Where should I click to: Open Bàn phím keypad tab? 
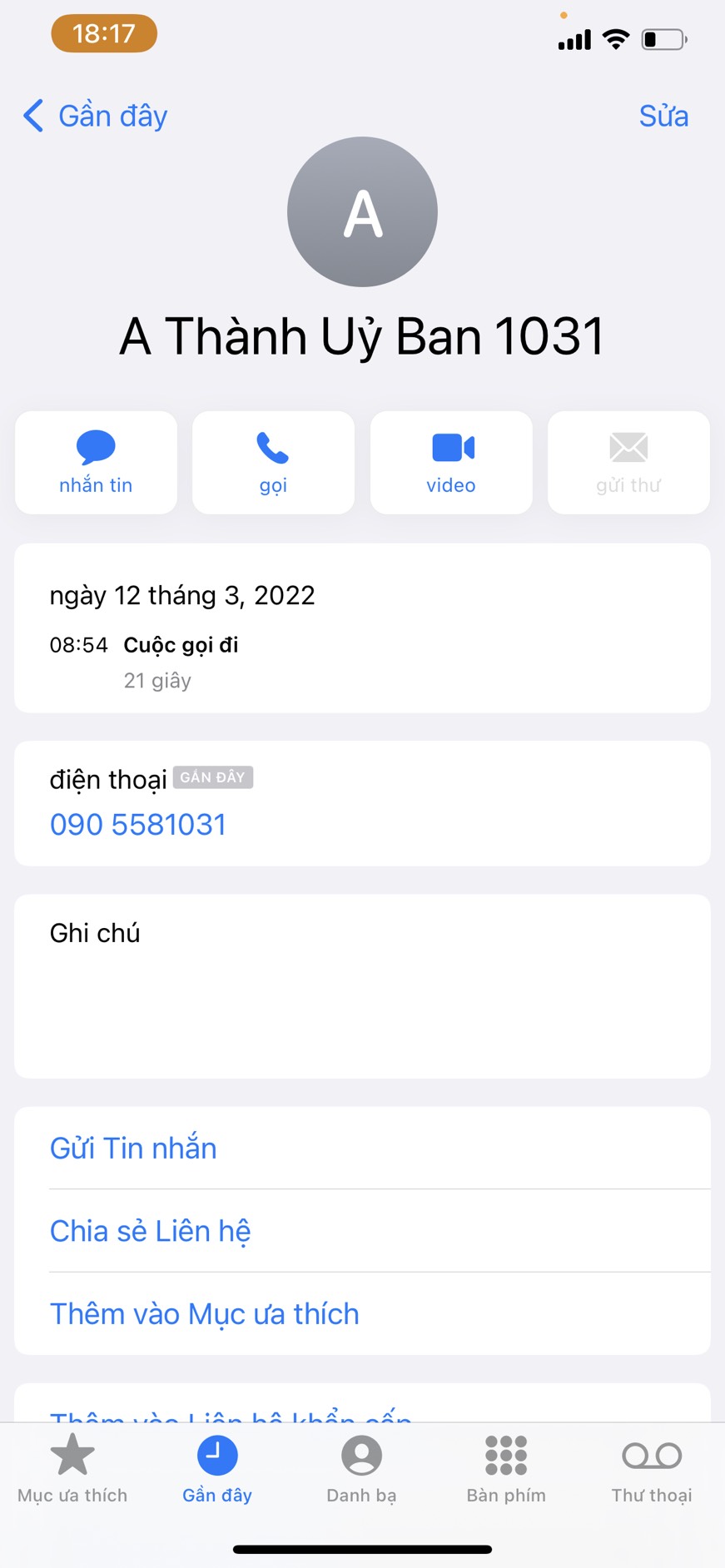click(506, 1469)
